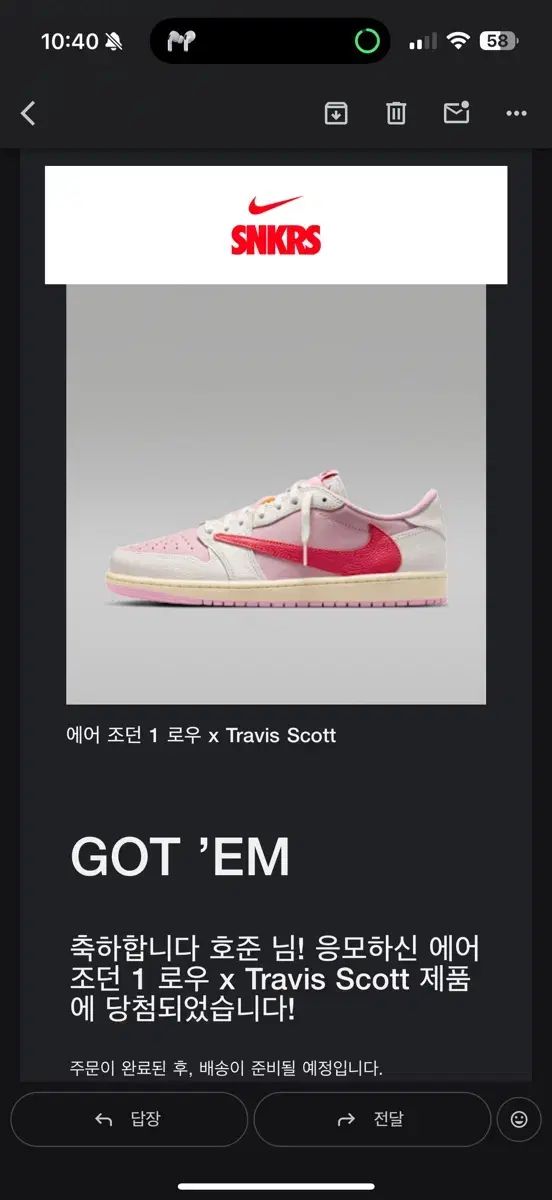Open the three-dot overflow menu
This screenshot has width=552, height=1200.
click(516, 114)
